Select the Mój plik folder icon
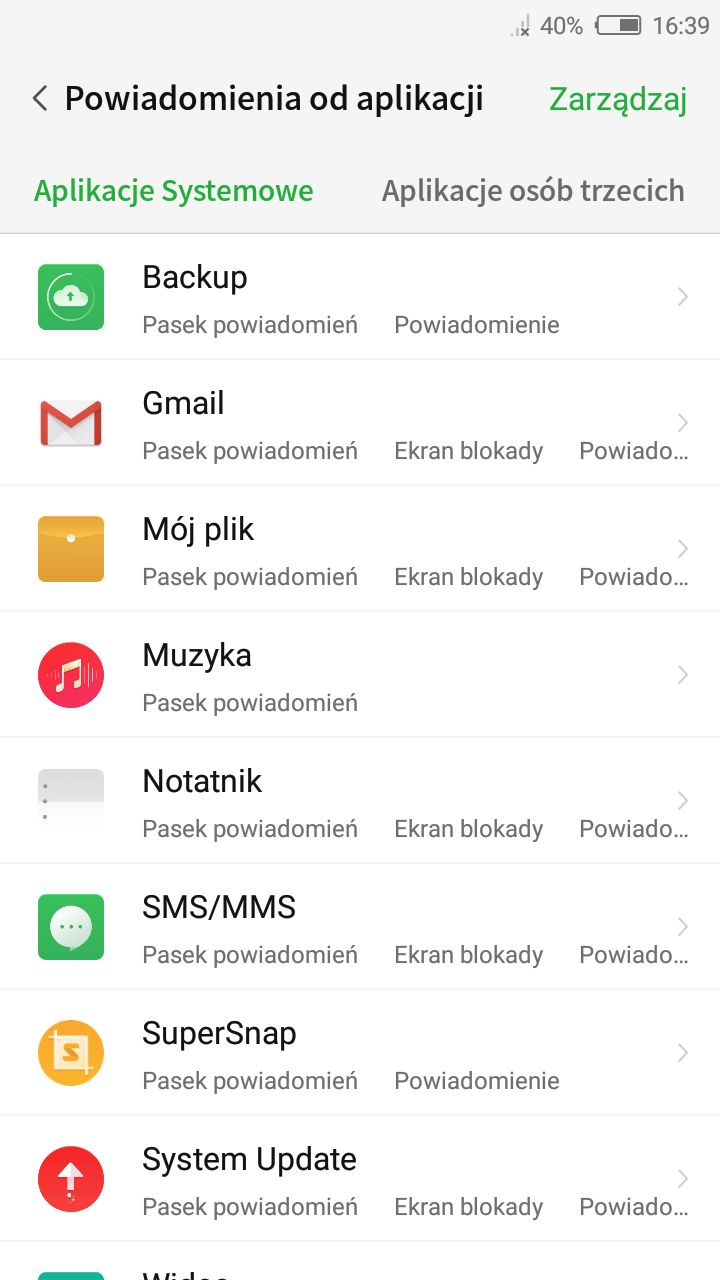 (70, 548)
